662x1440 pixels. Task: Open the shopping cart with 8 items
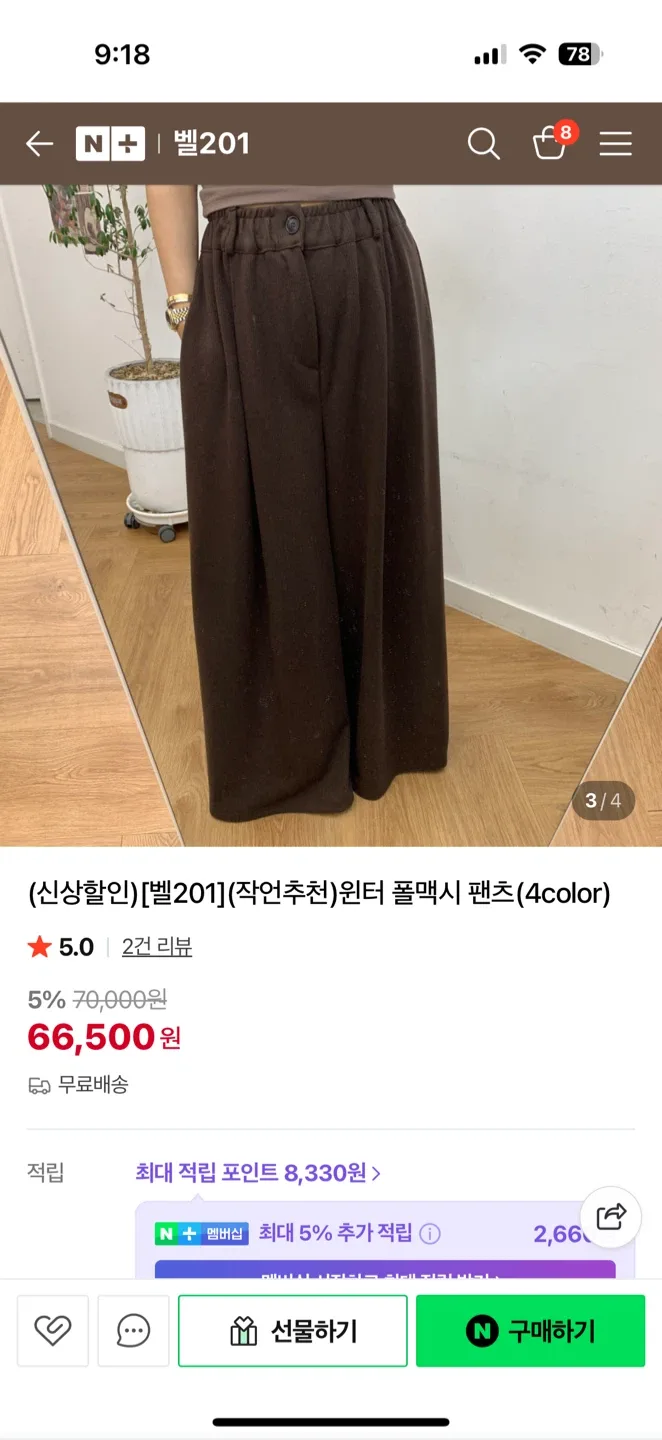pyautogui.click(x=550, y=144)
